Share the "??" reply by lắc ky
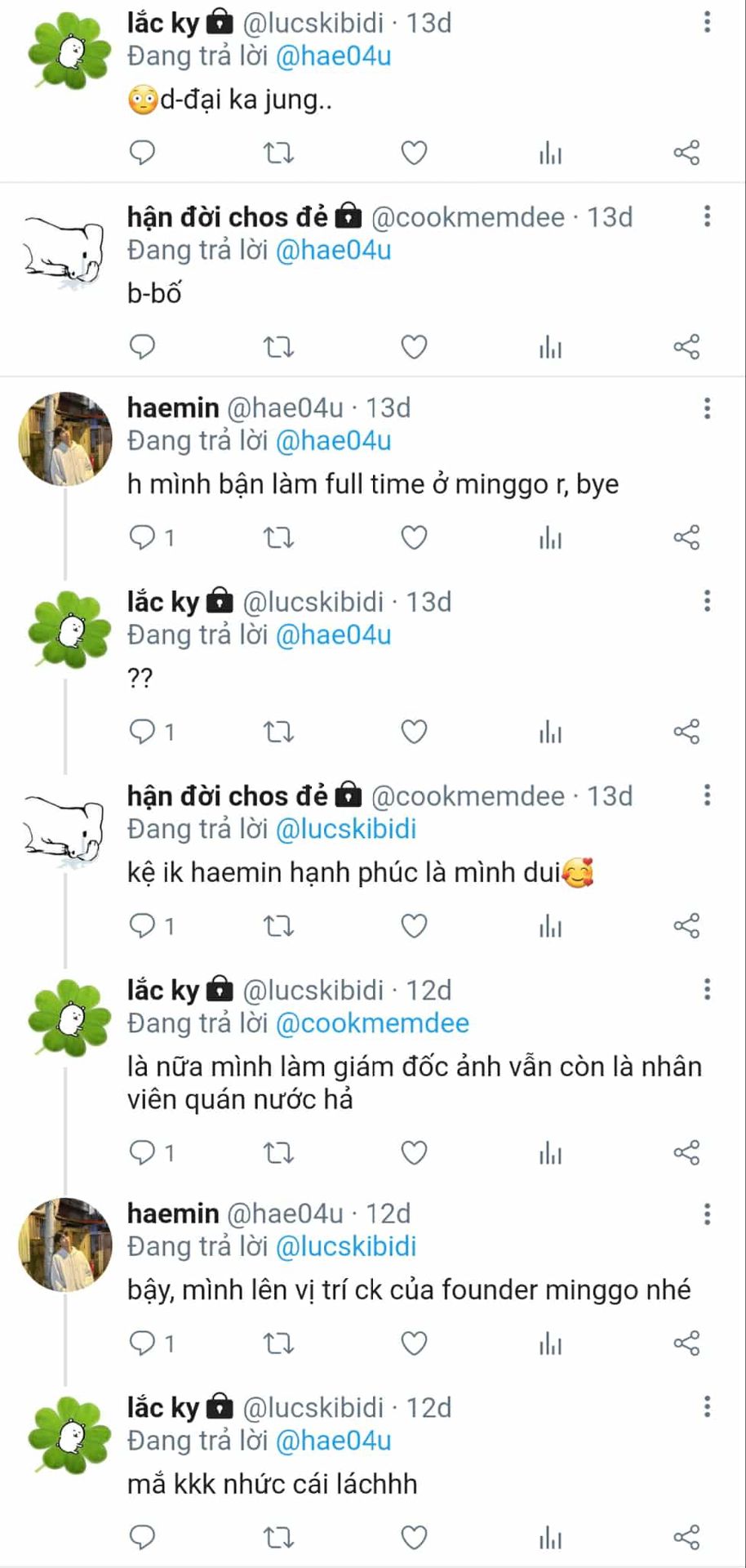Viewport: 746px width, 1568px height. [x=686, y=732]
